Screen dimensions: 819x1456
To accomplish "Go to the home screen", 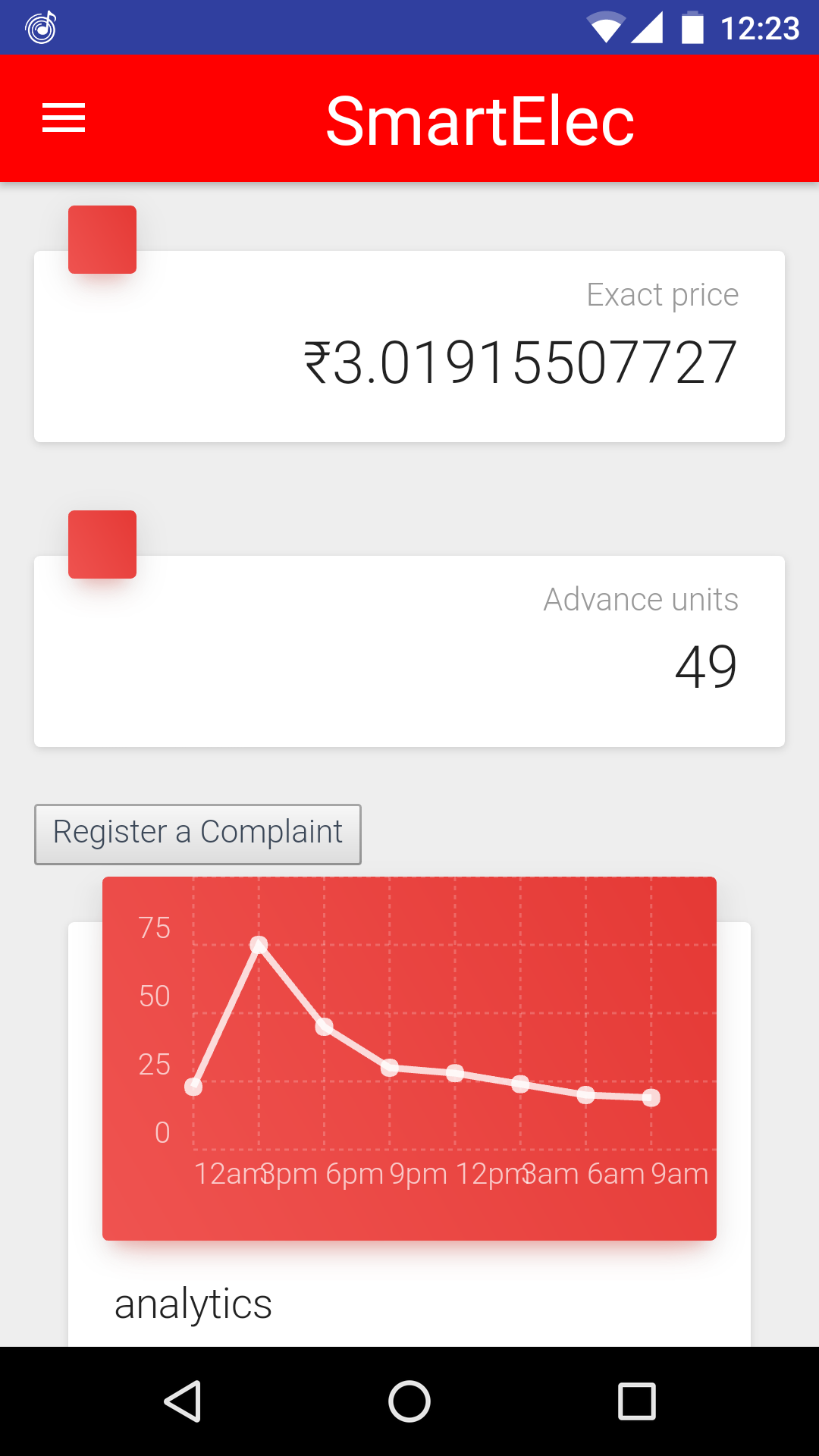I will pos(409,1401).
